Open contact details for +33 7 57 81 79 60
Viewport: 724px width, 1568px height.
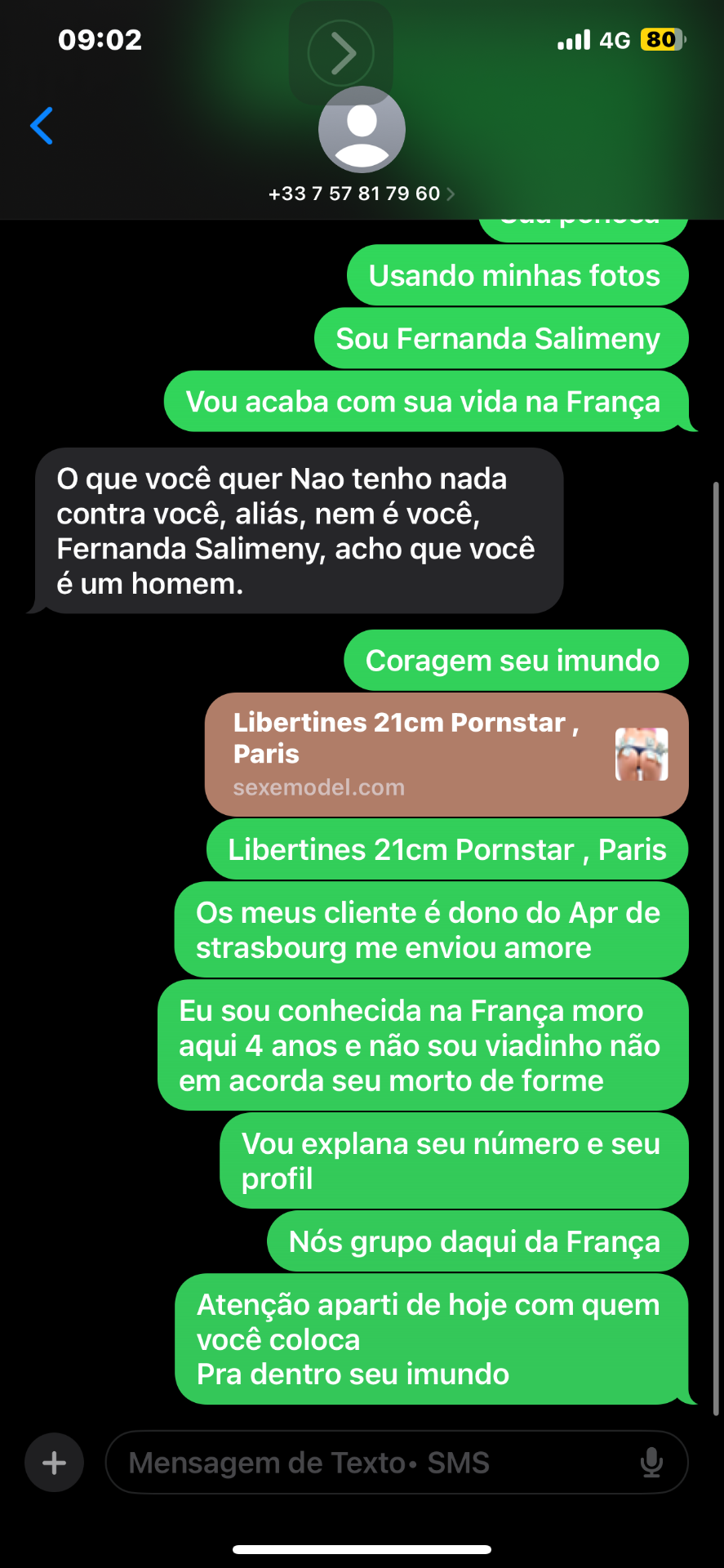[x=362, y=194]
